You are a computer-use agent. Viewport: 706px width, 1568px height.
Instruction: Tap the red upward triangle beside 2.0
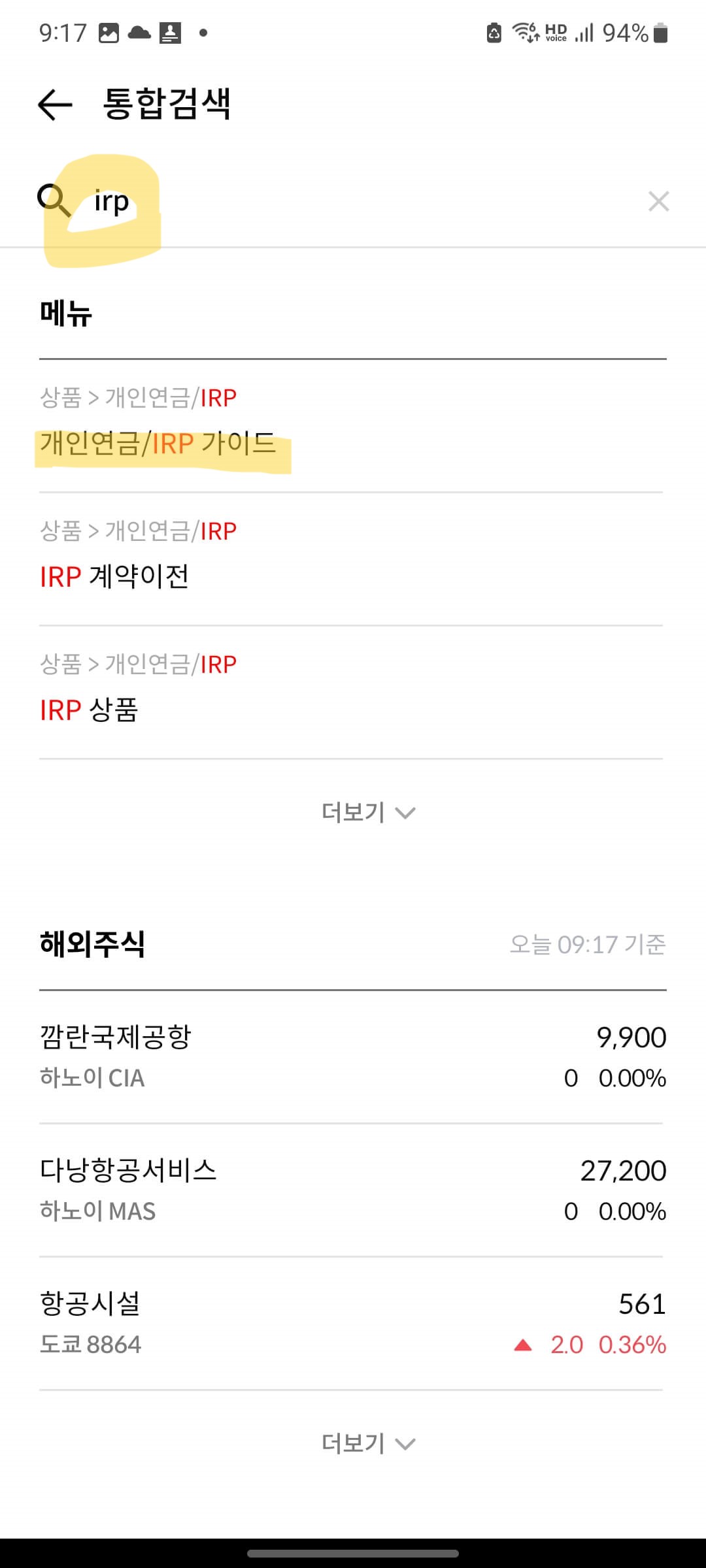[523, 1345]
